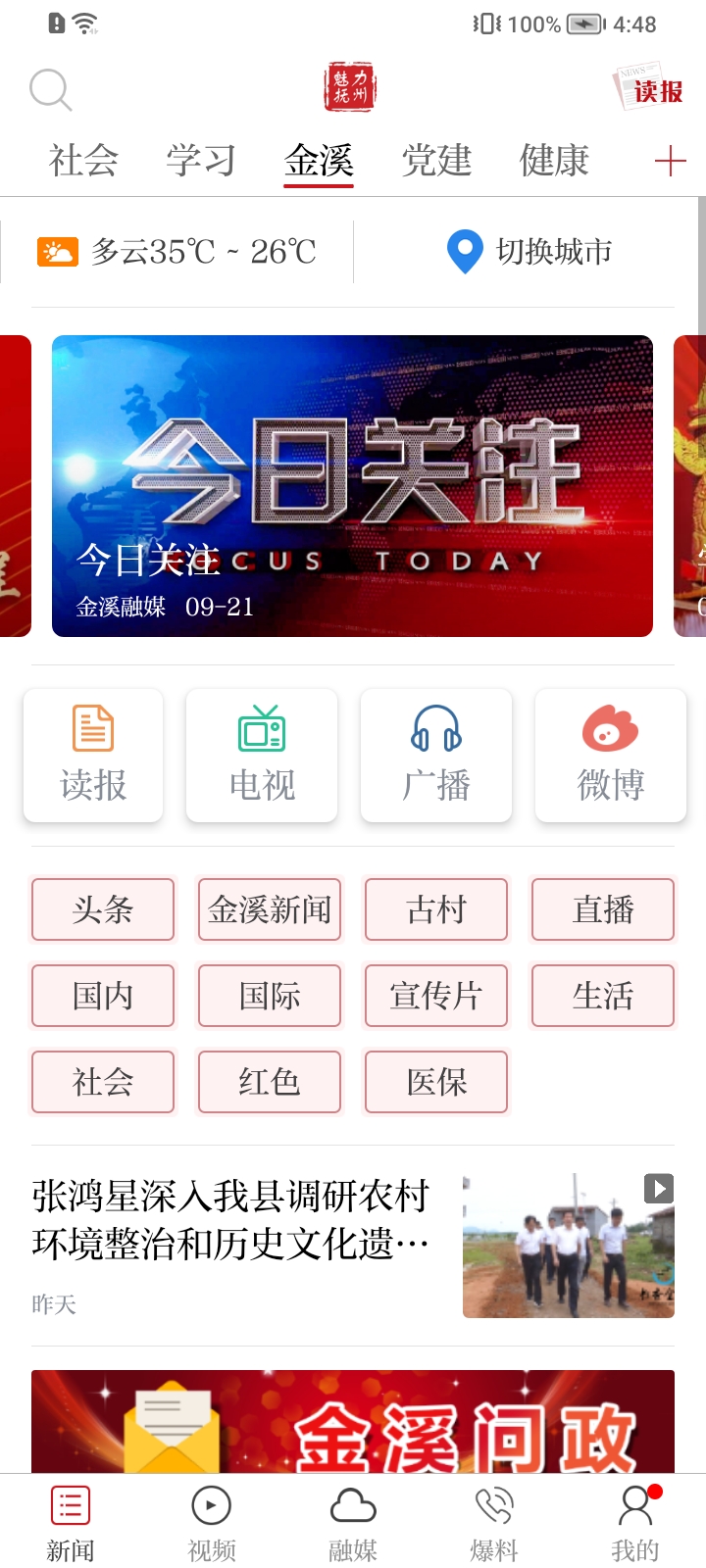Open the 微博 shortcut
Viewport: 706px width, 1568px height.
[x=610, y=755]
